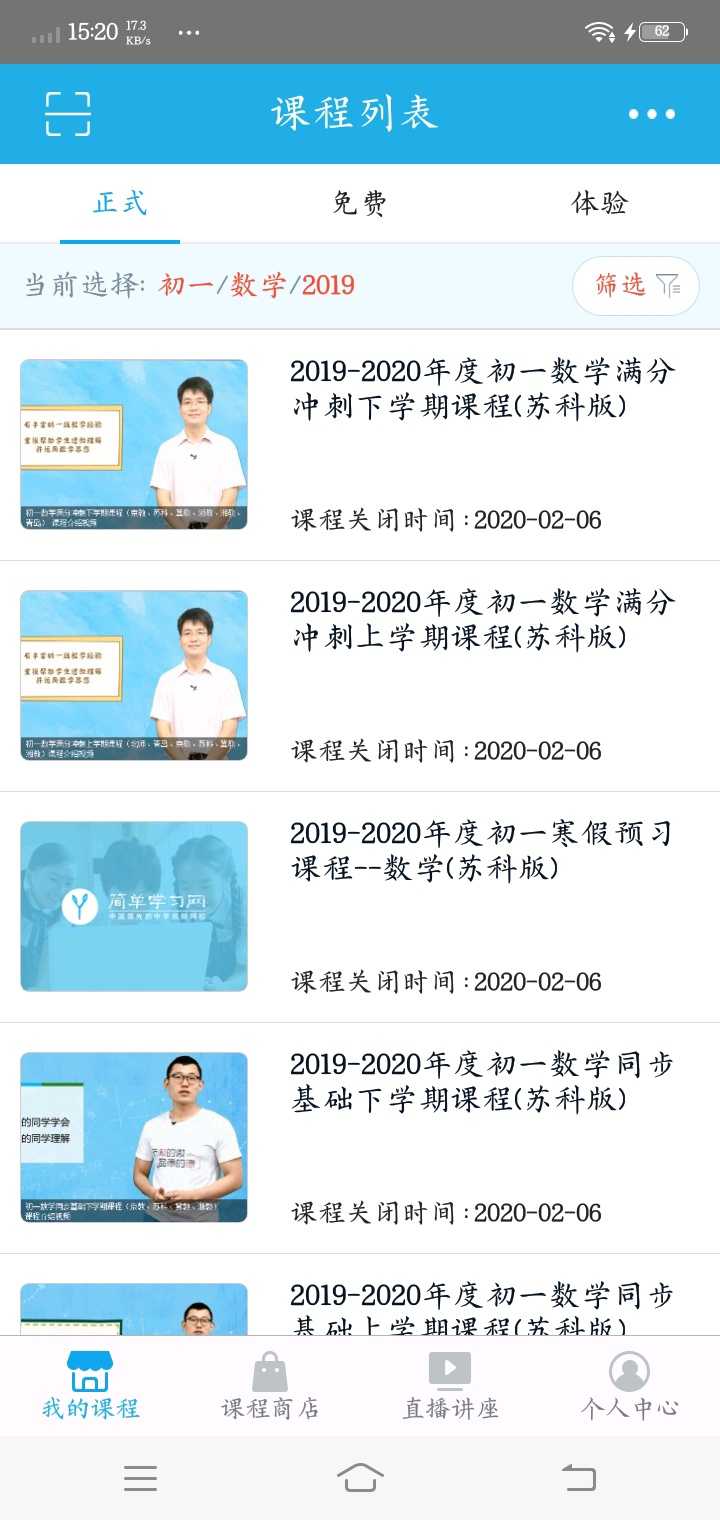Switch to 个人中心 tab
This screenshot has width=720, height=1520.
[x=629, y=1386]
